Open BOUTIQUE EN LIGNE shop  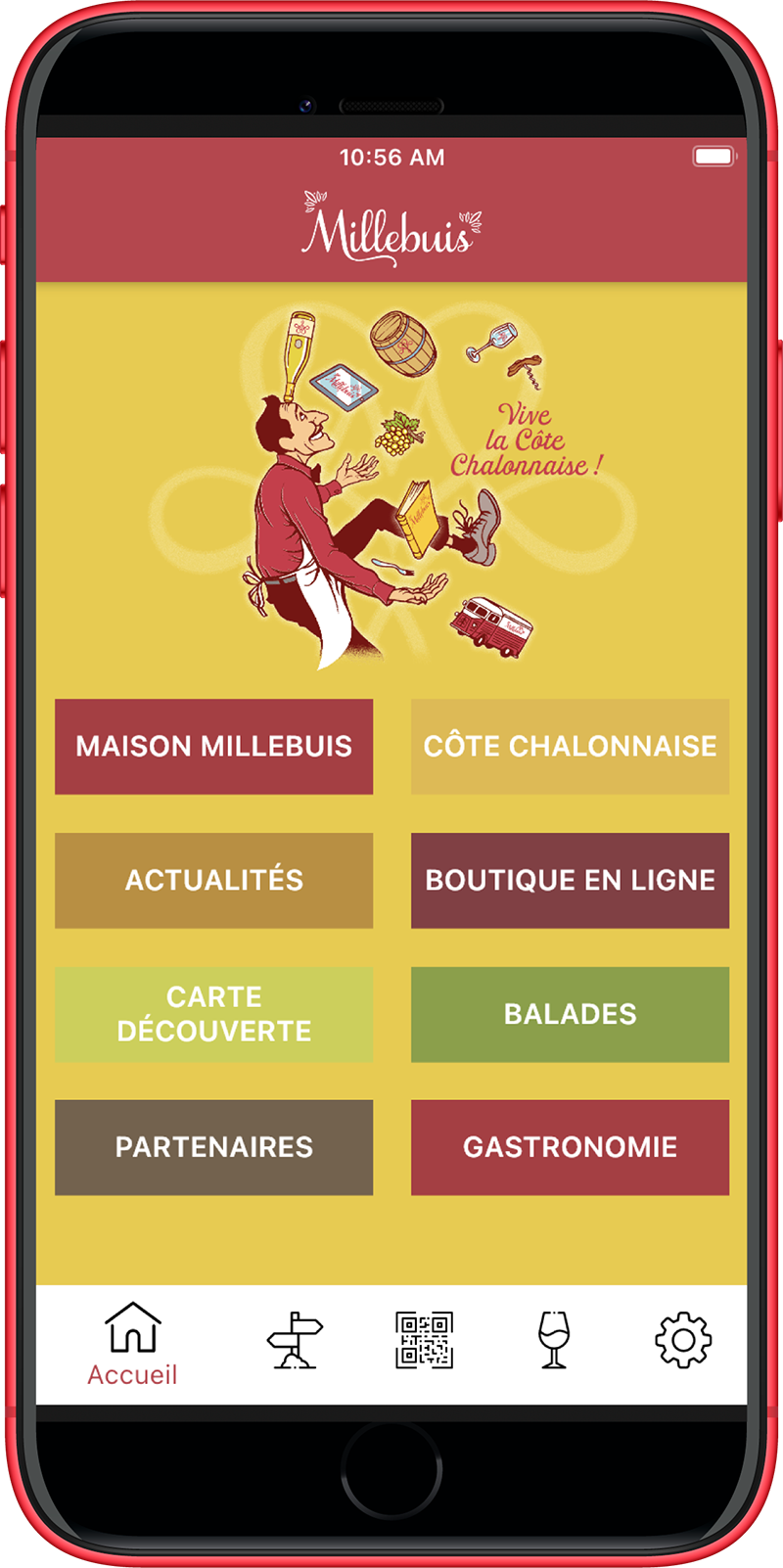coord(570,879)
